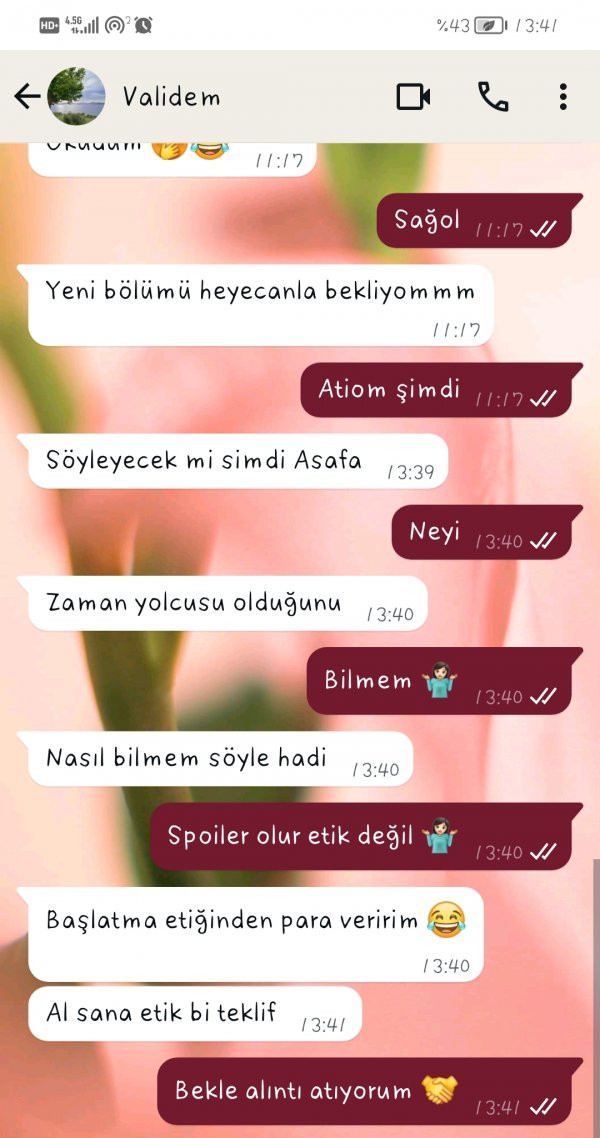Screen dimensions: 600x1138
Task: Go back to the chat list
Action: [x=27, y=97]
